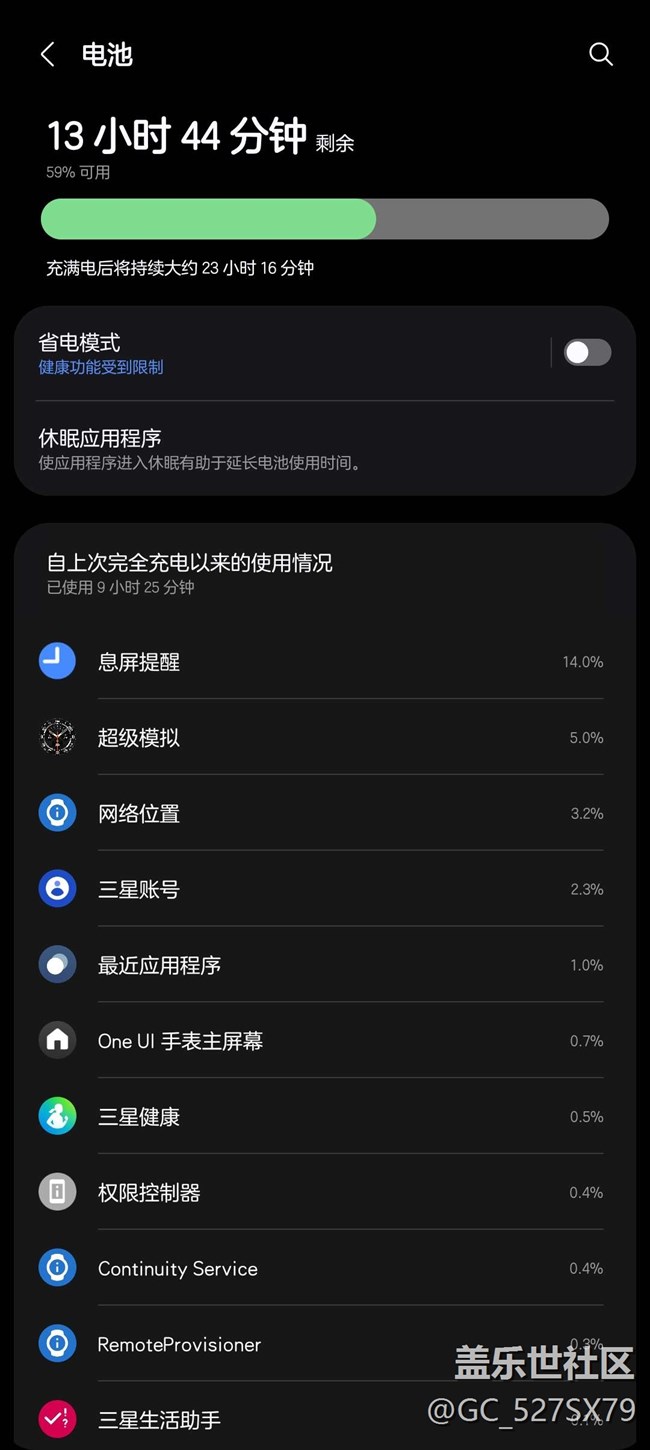This screenshot has width=650, height=1450.
Task: Select the 三星账号 usage entry
Action: tap(325, 889)
